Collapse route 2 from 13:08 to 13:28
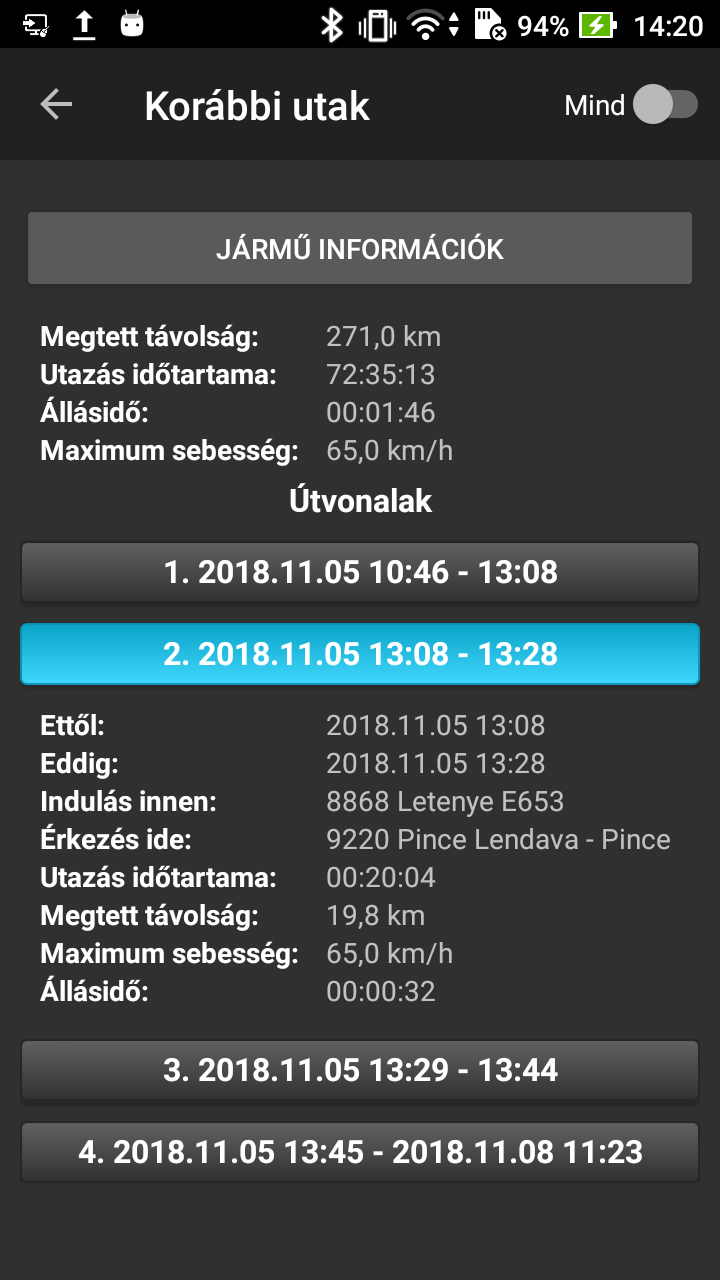This screenshot has width=720, height=1280. [360, 654]
